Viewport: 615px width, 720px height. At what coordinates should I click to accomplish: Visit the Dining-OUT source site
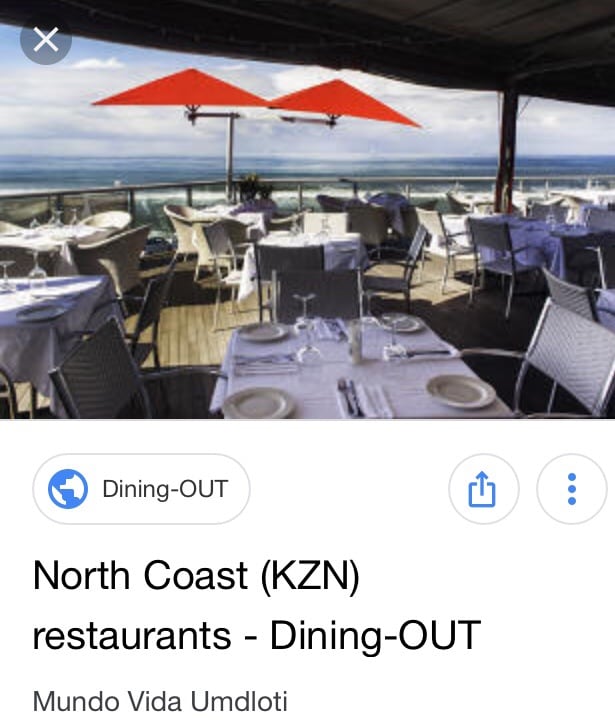point(142,489)
